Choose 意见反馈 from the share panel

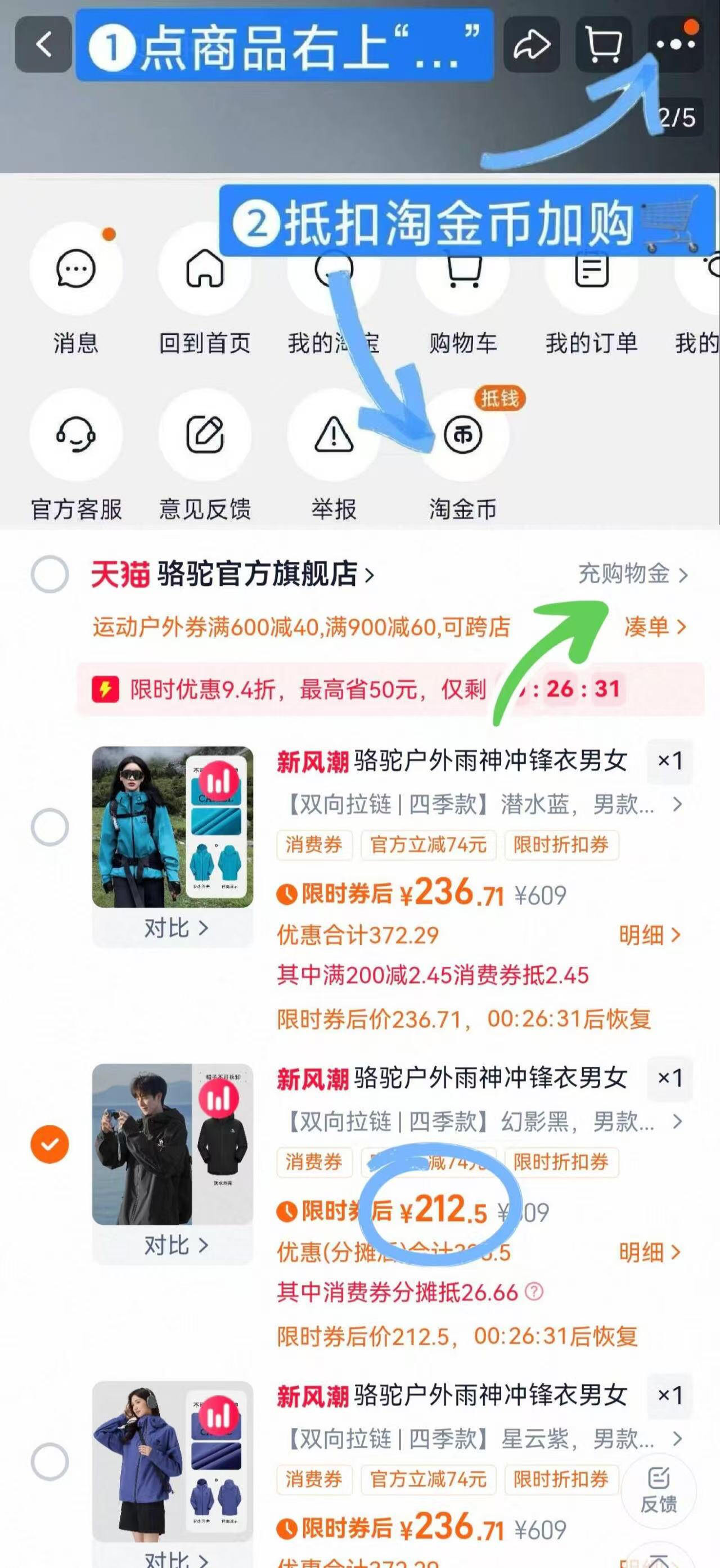tap(206, 435)
